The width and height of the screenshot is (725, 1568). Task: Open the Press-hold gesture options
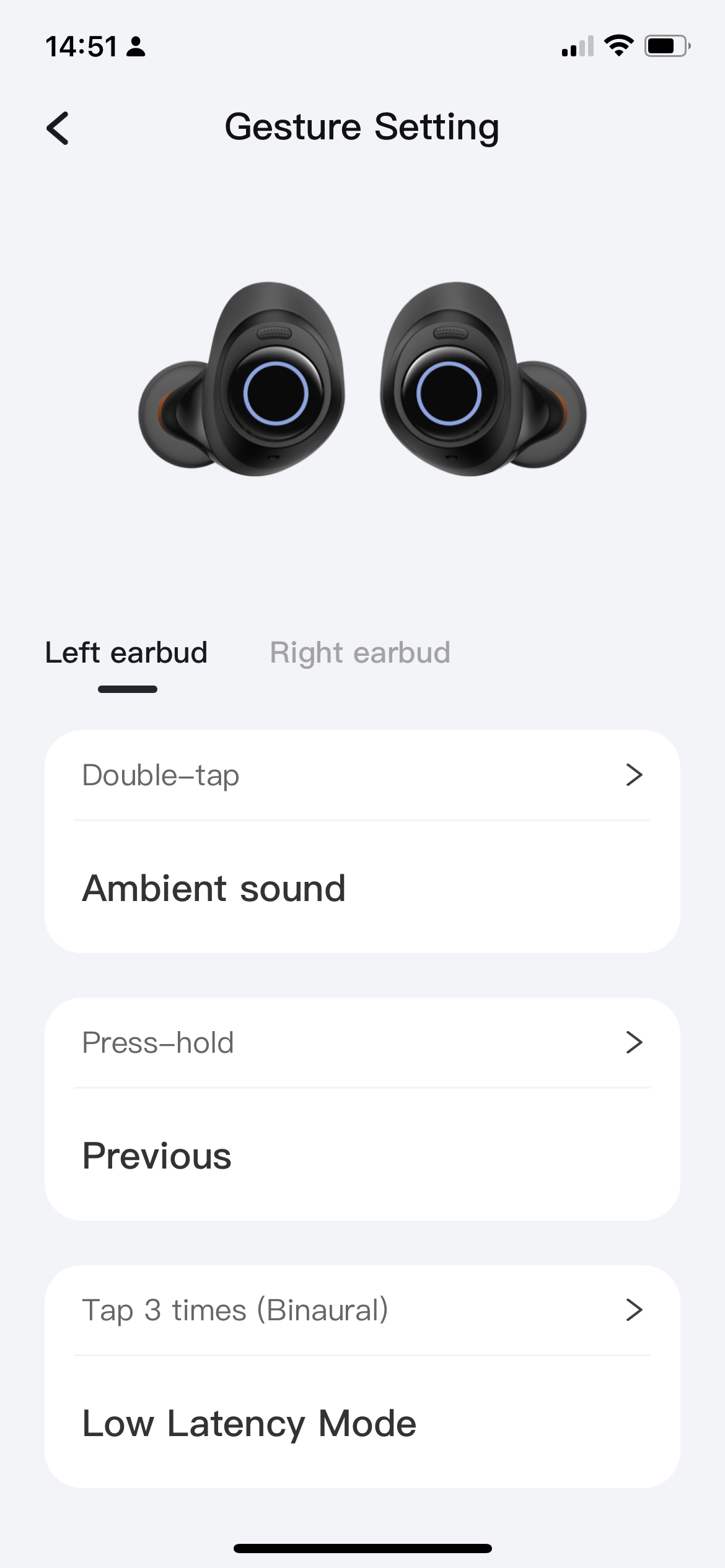tap(362, 1043)
